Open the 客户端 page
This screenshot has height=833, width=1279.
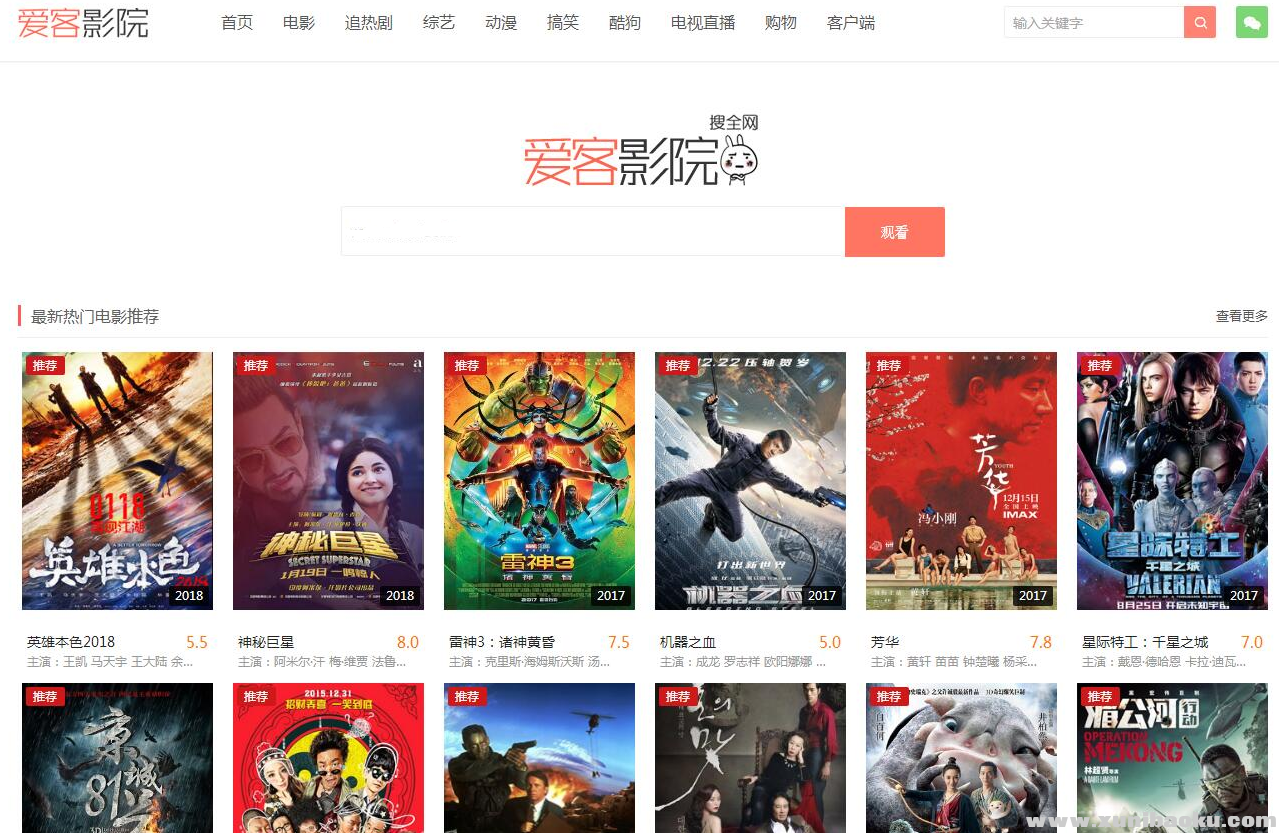point(851,22)
